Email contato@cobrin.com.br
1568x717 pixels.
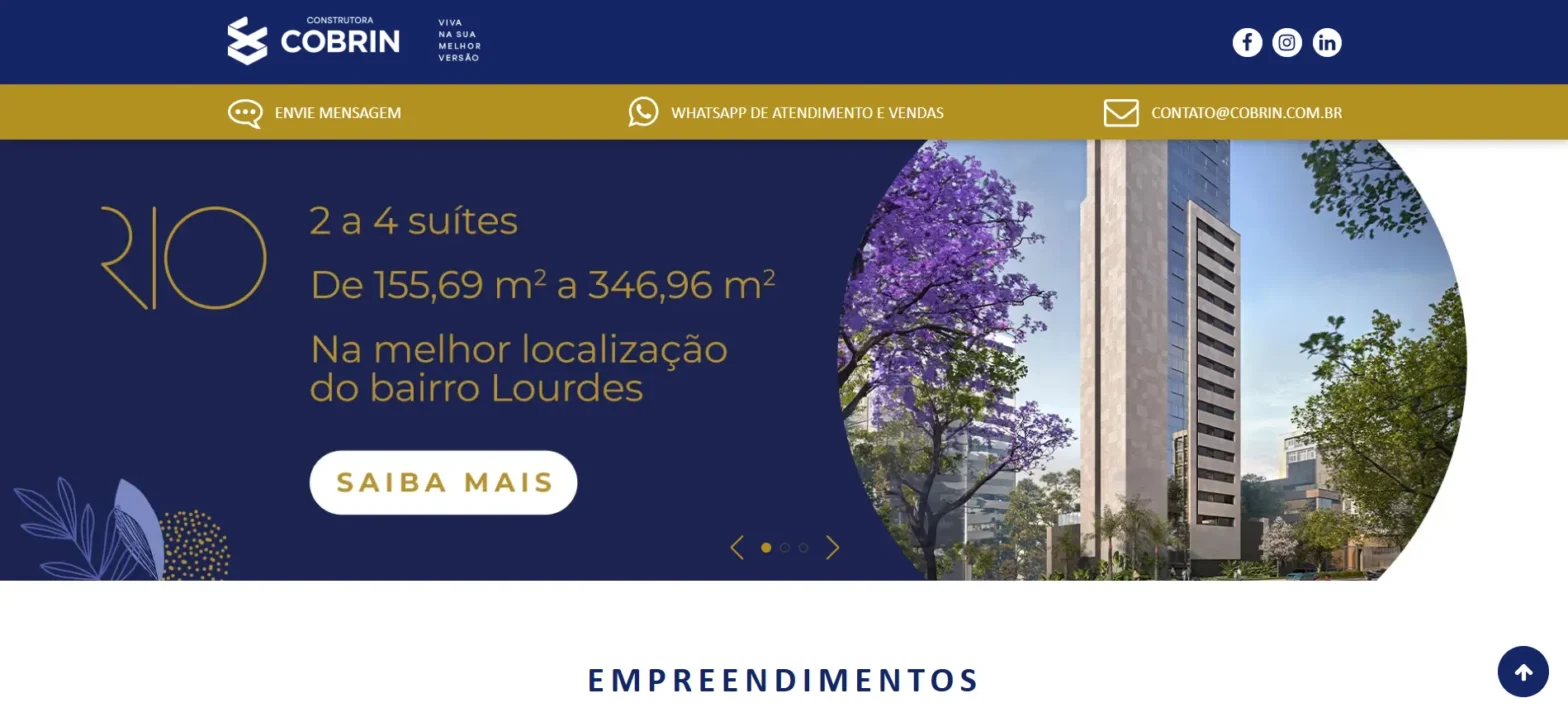click(x=1223, y=113)
